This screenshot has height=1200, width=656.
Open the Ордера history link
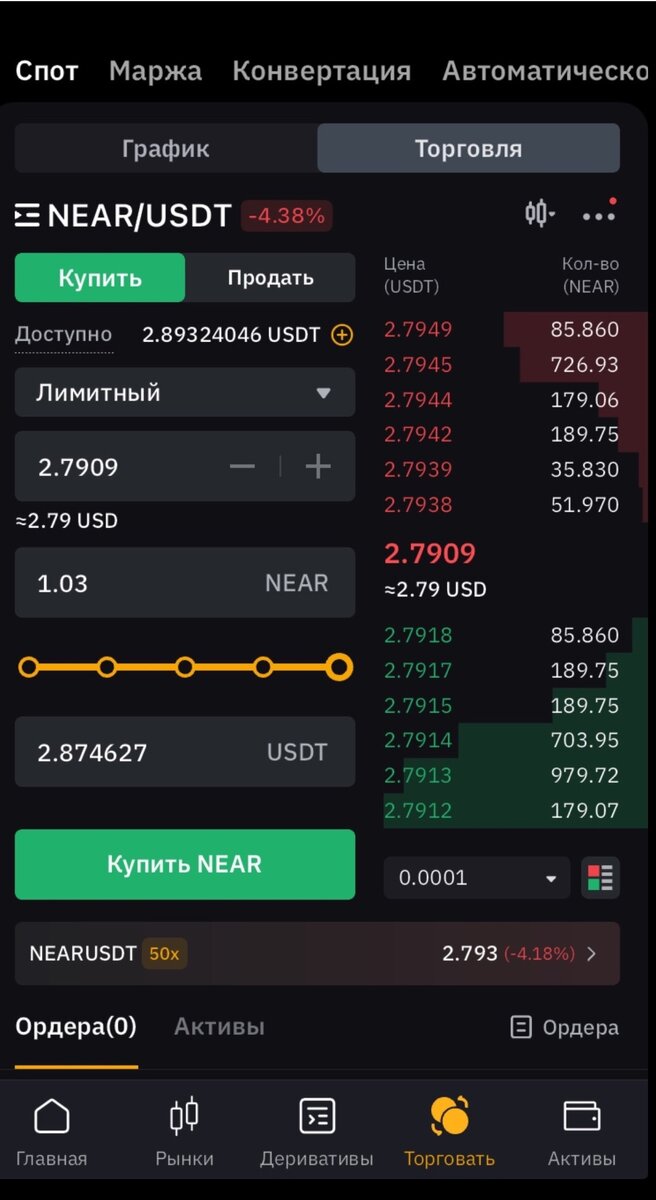(564, 1027)
